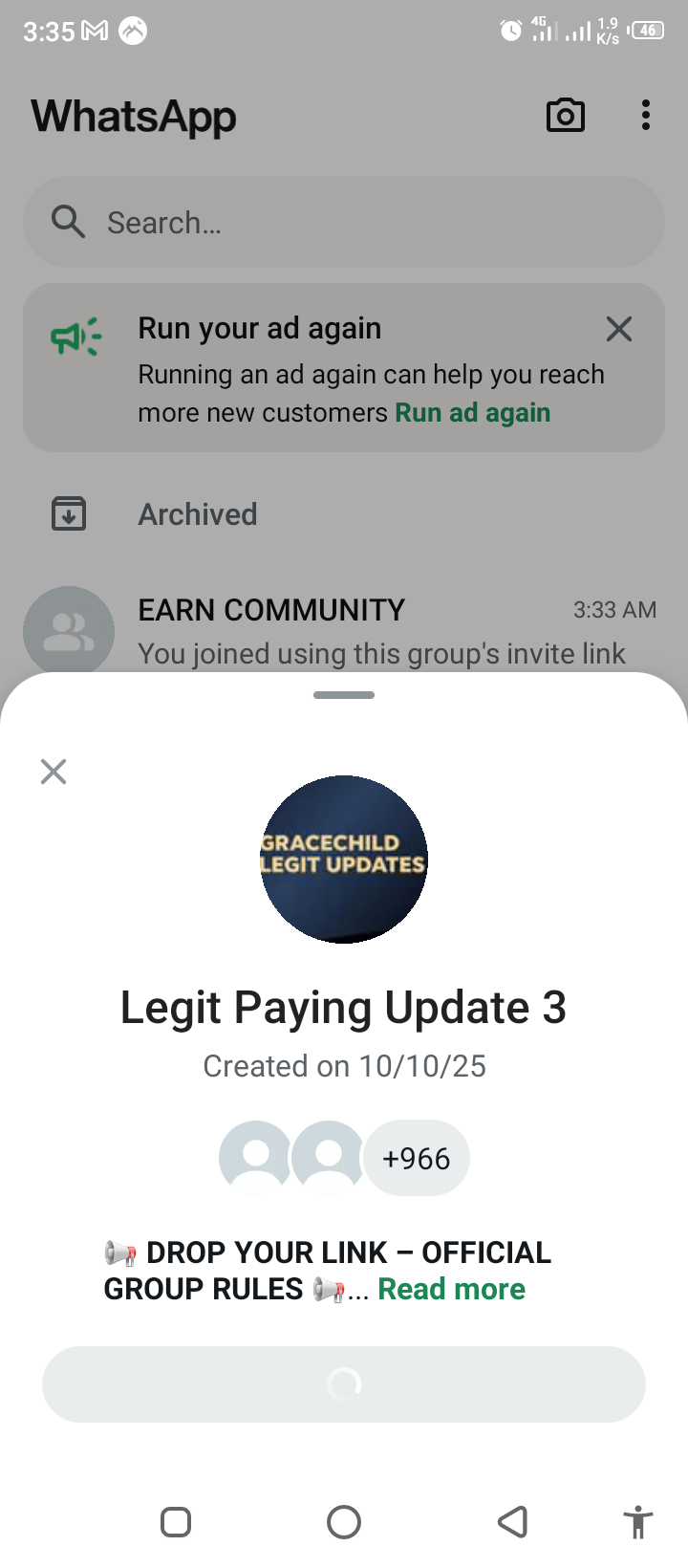This screenshot has width=688, height=1568.
Task: View the +966 group members
Action: coord(417,1158)
